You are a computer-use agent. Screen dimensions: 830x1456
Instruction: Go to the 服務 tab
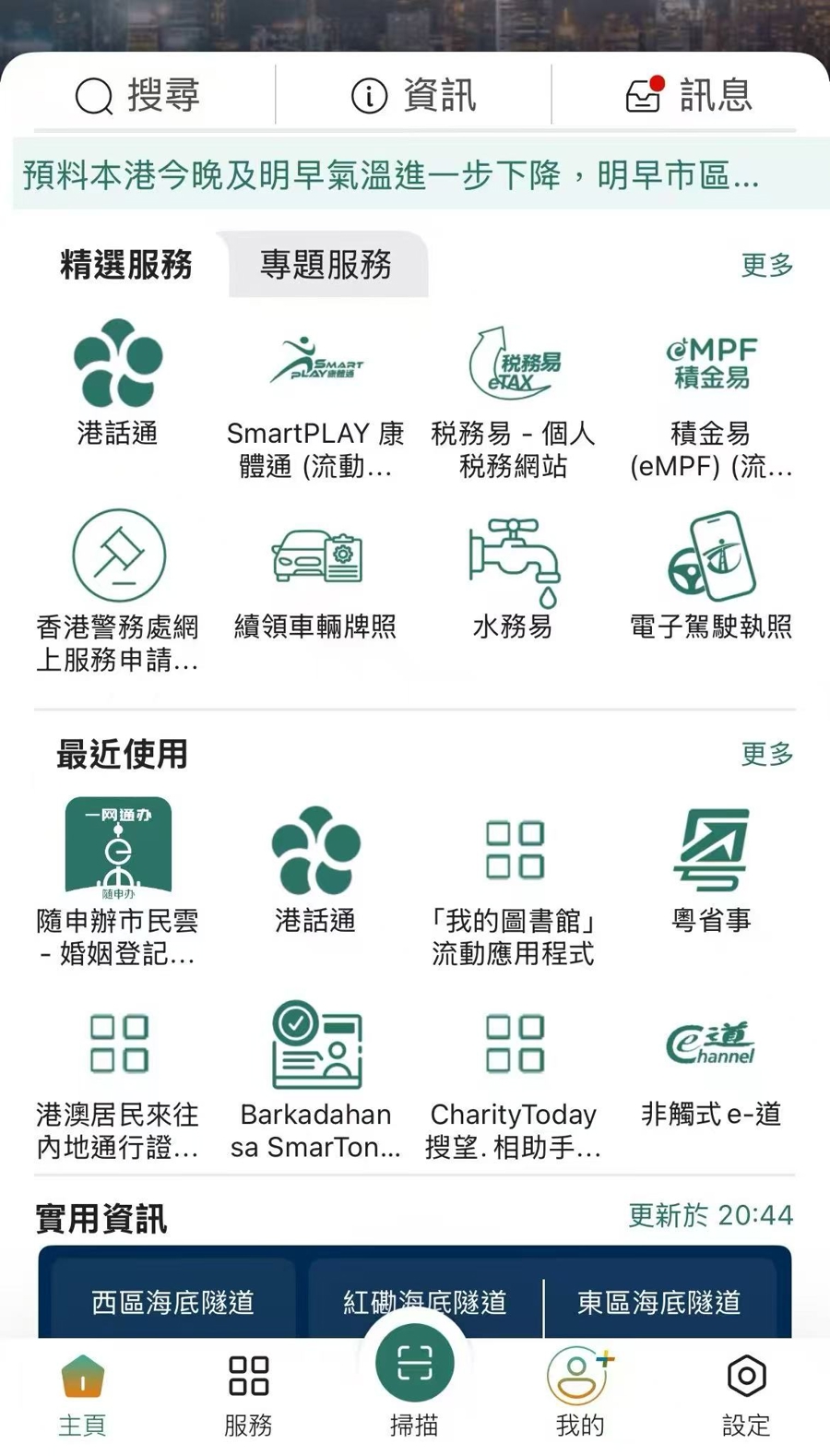(248, 1393)
